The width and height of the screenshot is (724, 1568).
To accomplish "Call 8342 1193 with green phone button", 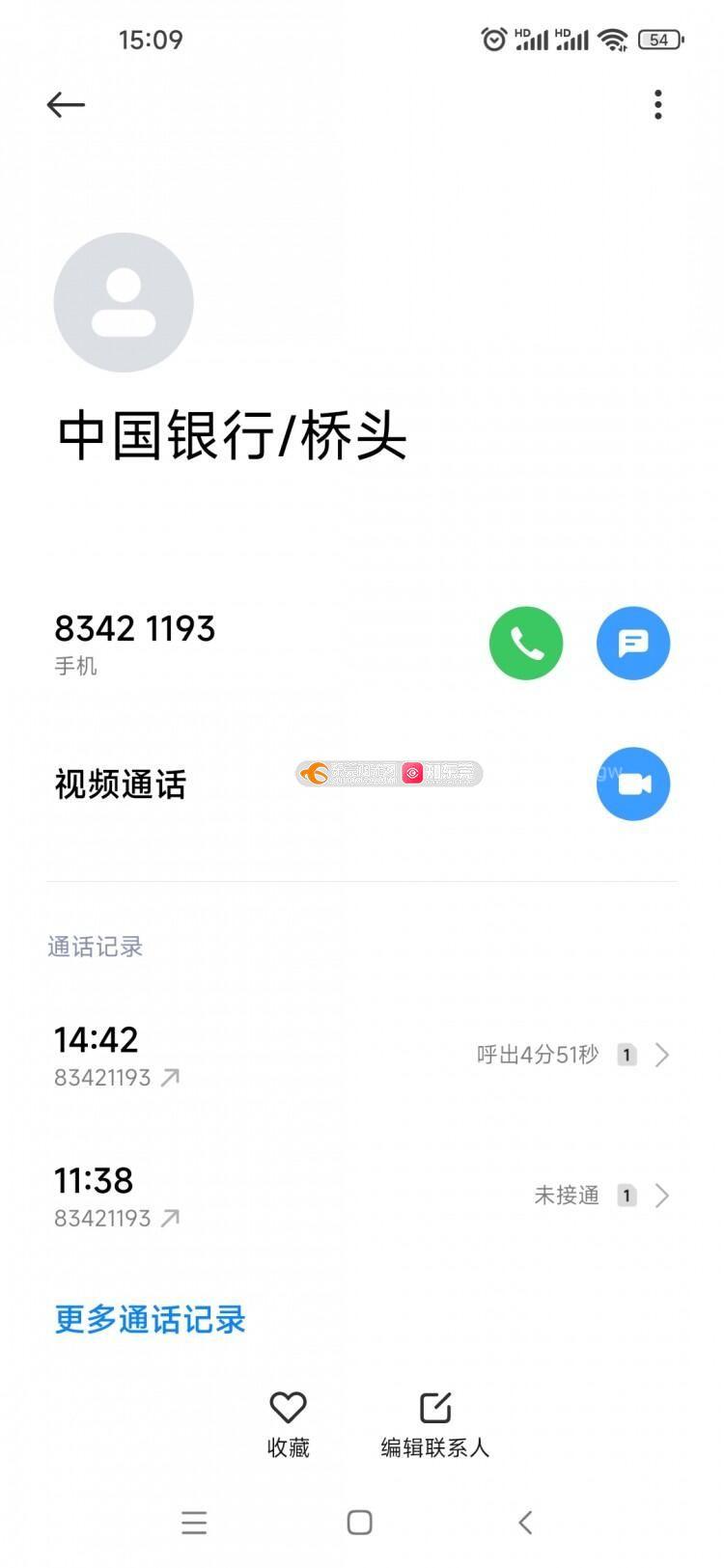I will [526, 643].
